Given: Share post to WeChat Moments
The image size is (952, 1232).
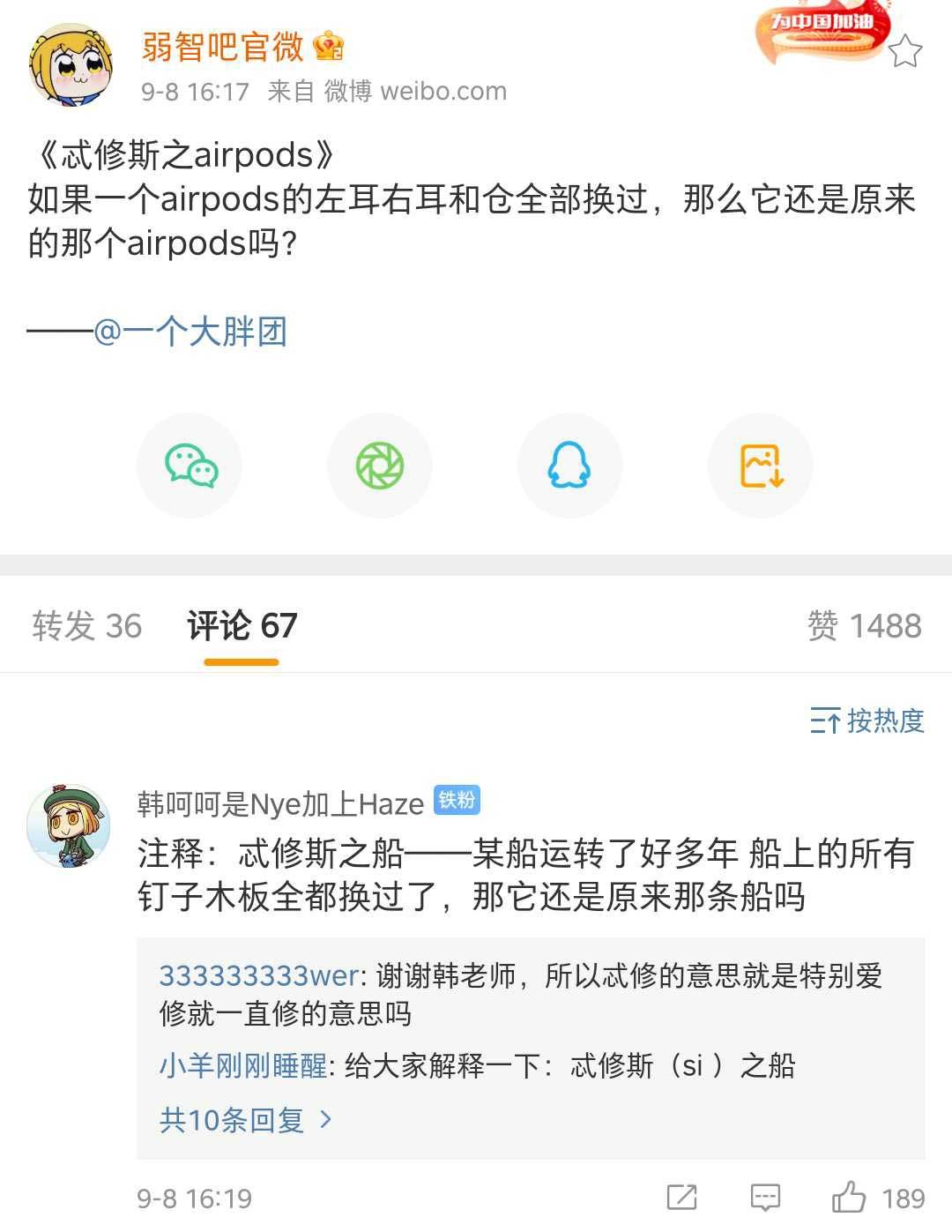Looking at the screenshot, I should point(380,465).
